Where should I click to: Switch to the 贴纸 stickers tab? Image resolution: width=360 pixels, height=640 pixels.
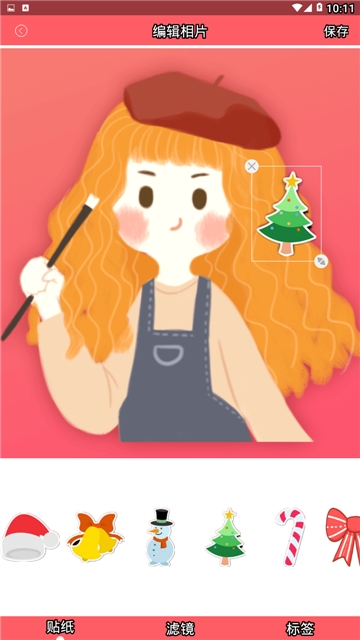[x=60, y=628]
